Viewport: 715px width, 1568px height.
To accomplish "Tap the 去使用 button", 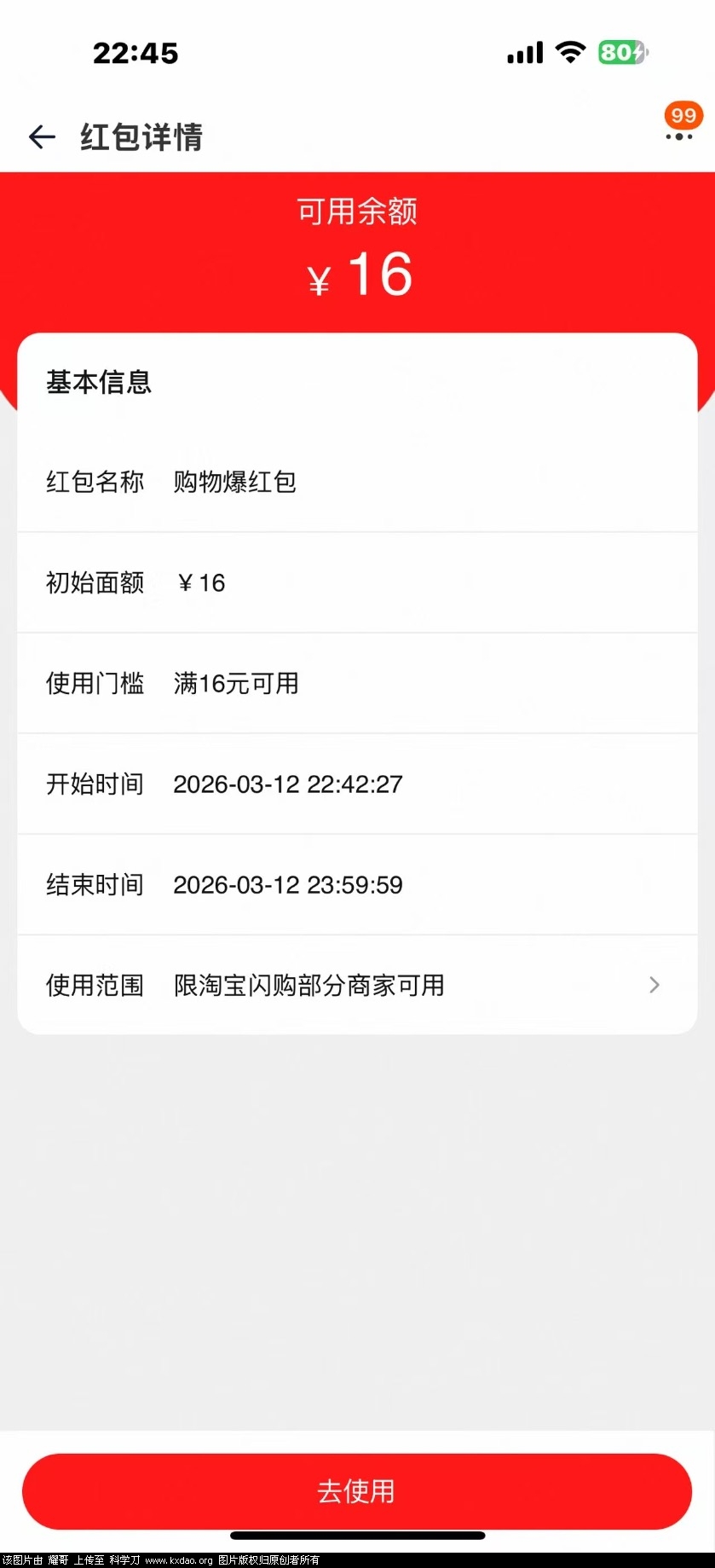I will pos(357,1491).
